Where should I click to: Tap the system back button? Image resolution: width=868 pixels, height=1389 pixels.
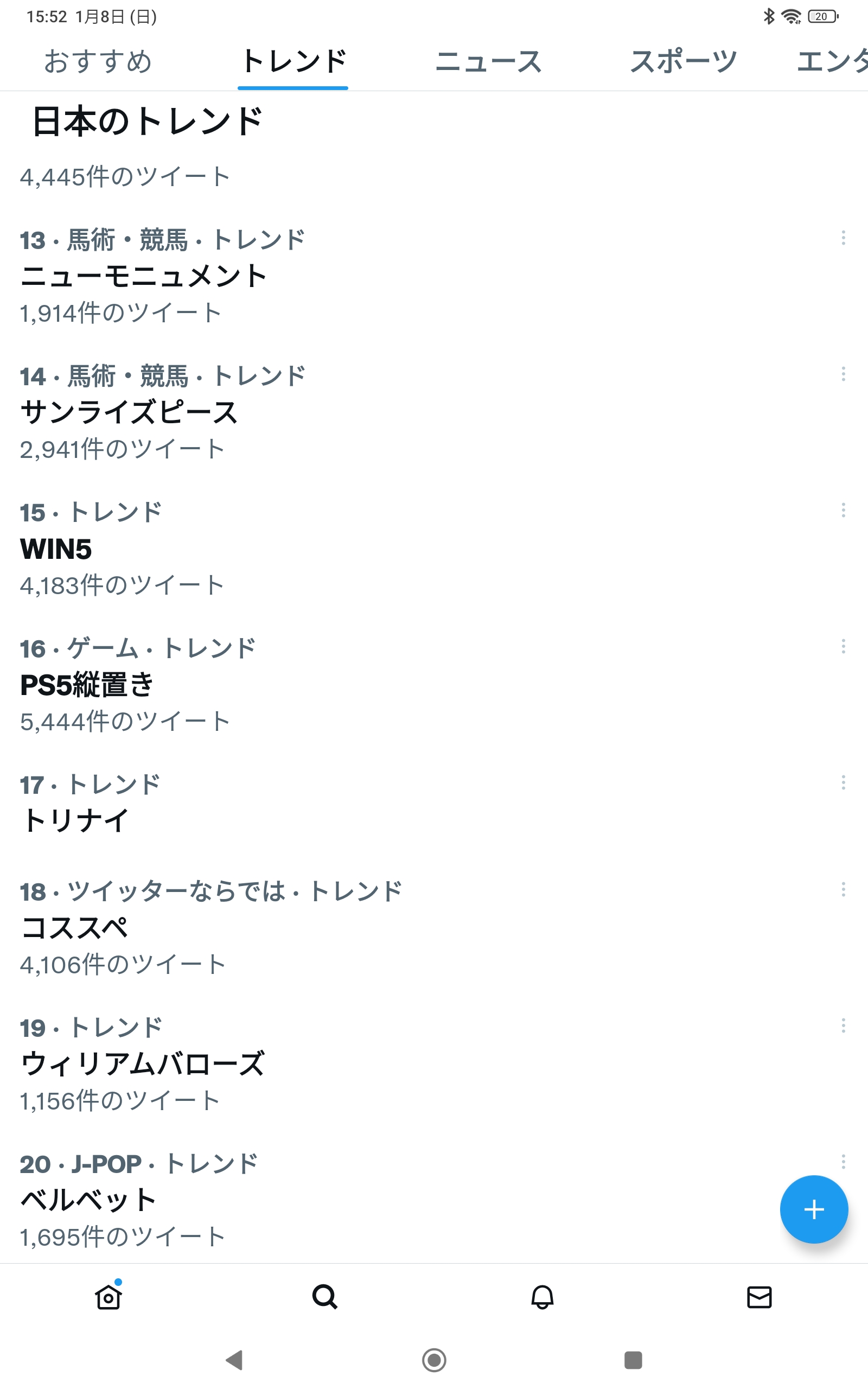click(x=234, y=1360)
